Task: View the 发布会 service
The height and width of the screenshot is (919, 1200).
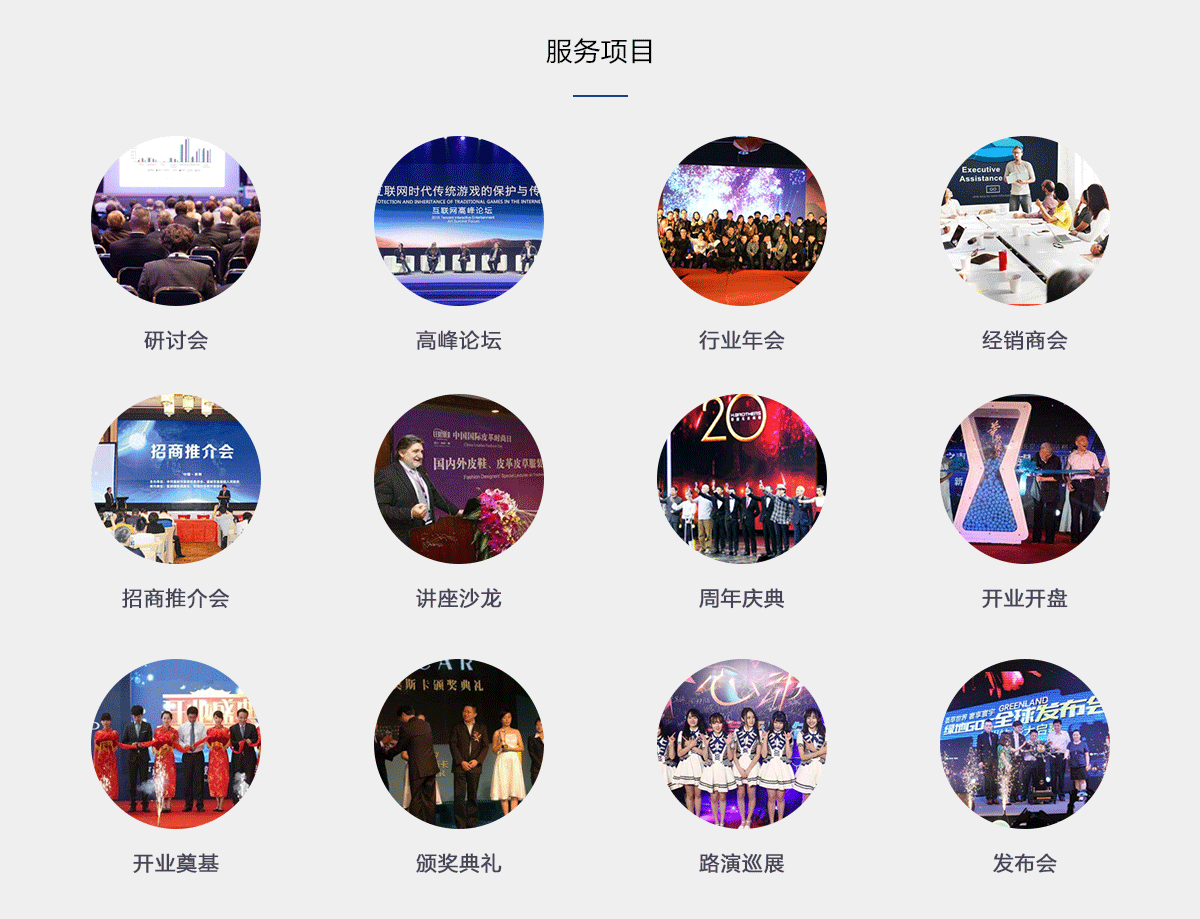Action: [1025, 743]
